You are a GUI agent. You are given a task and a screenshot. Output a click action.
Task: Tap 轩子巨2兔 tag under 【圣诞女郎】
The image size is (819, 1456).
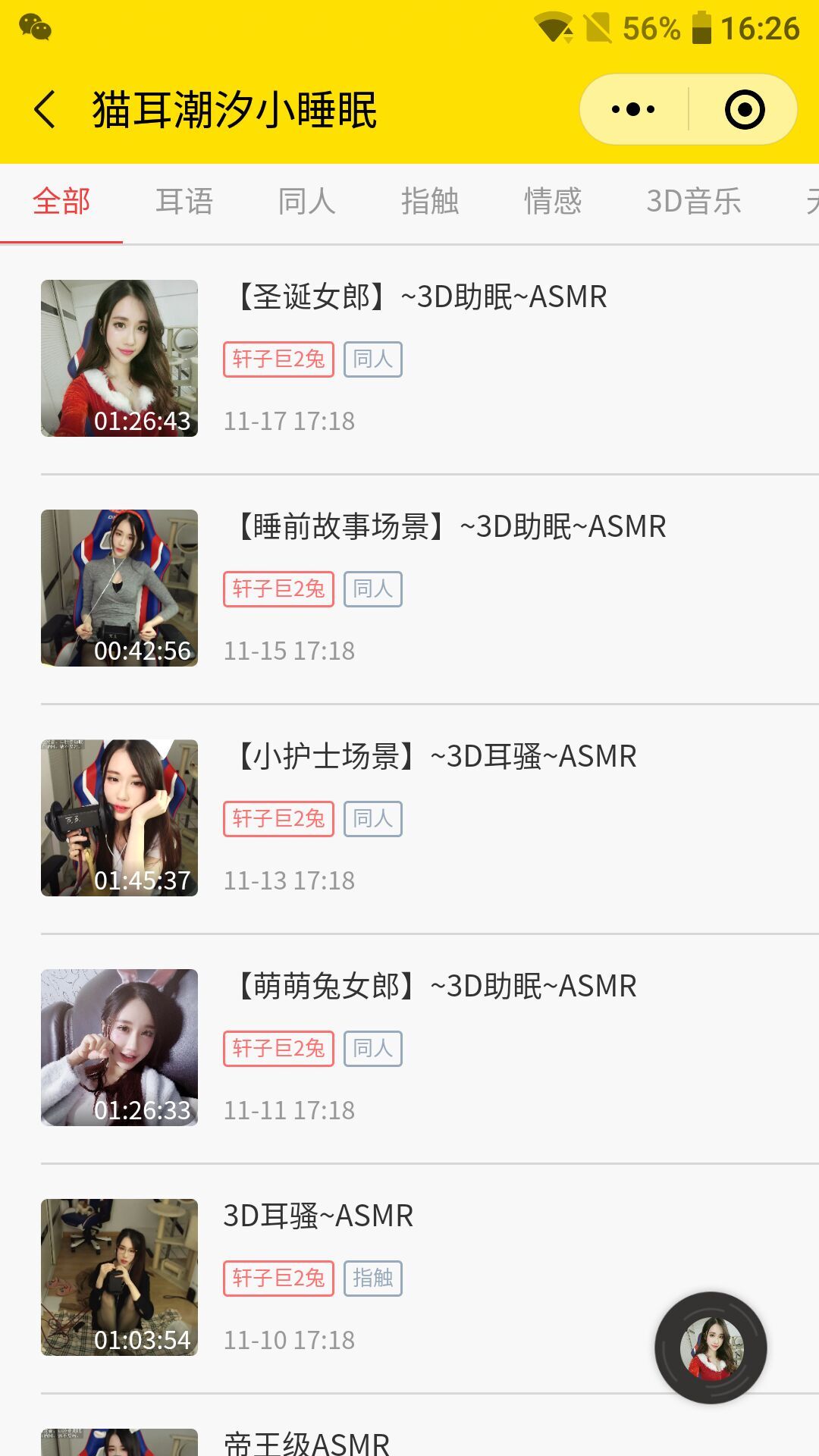point(278,359)
